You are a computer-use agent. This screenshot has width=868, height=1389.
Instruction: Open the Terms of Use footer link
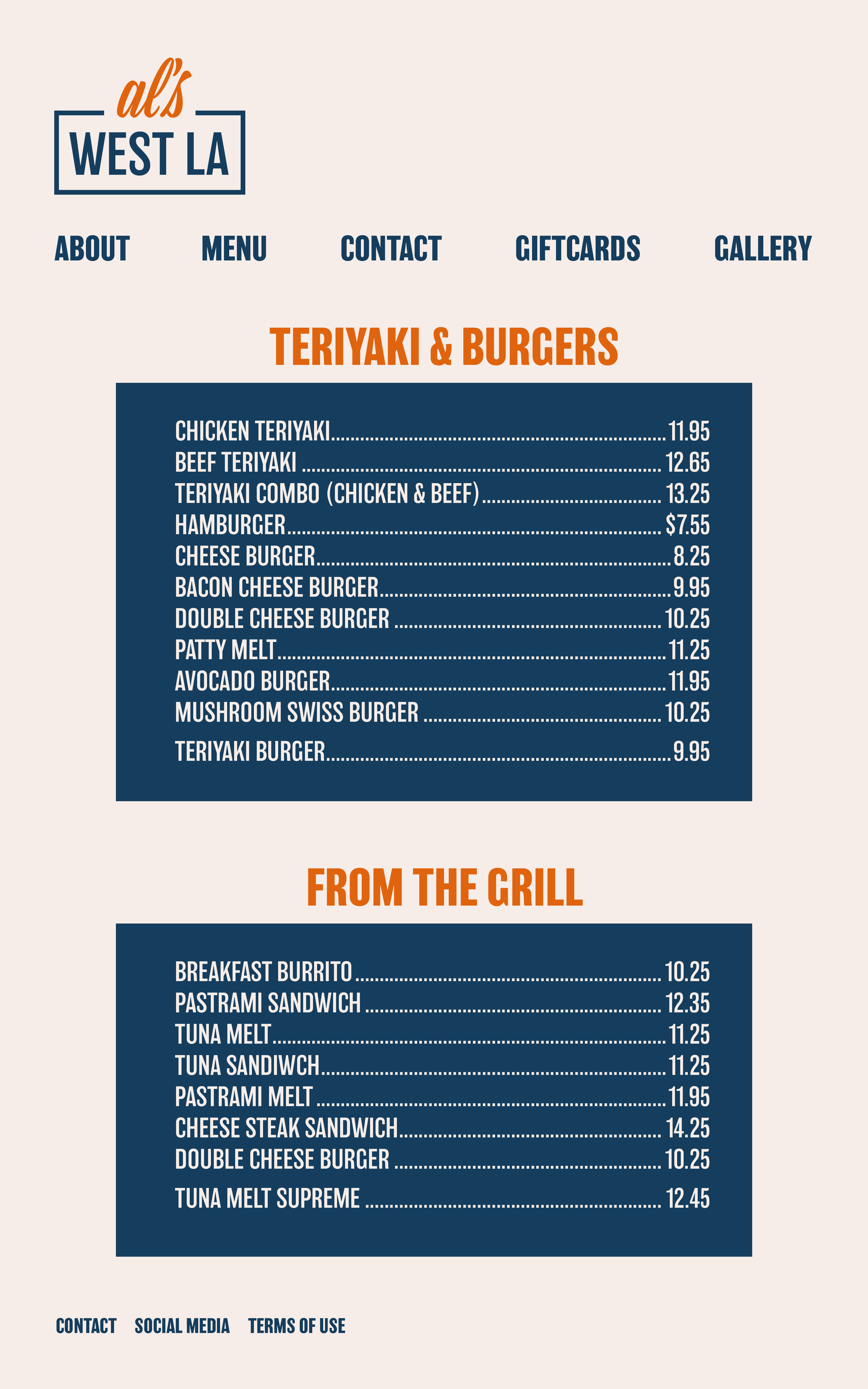click(x=297, y=1326)
